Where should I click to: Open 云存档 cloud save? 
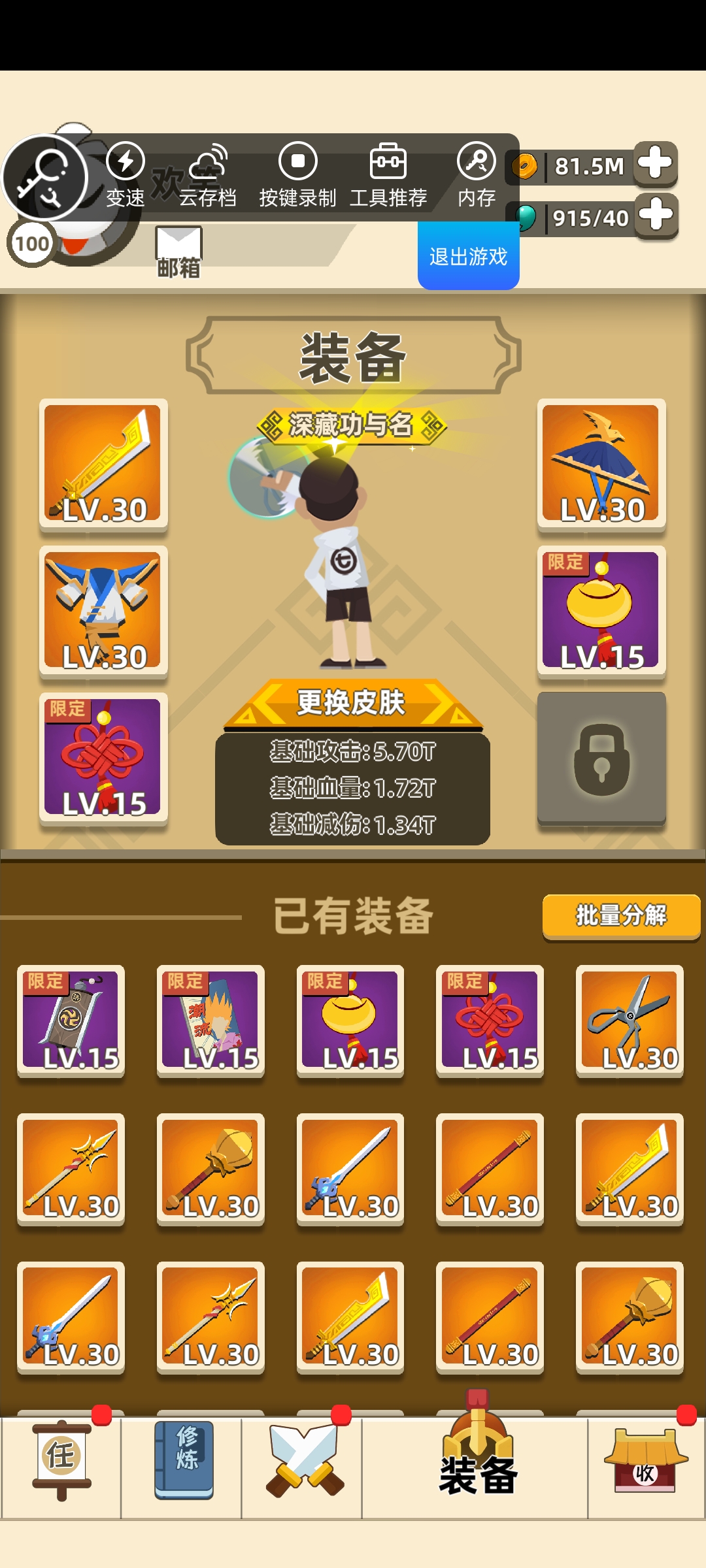208,175
